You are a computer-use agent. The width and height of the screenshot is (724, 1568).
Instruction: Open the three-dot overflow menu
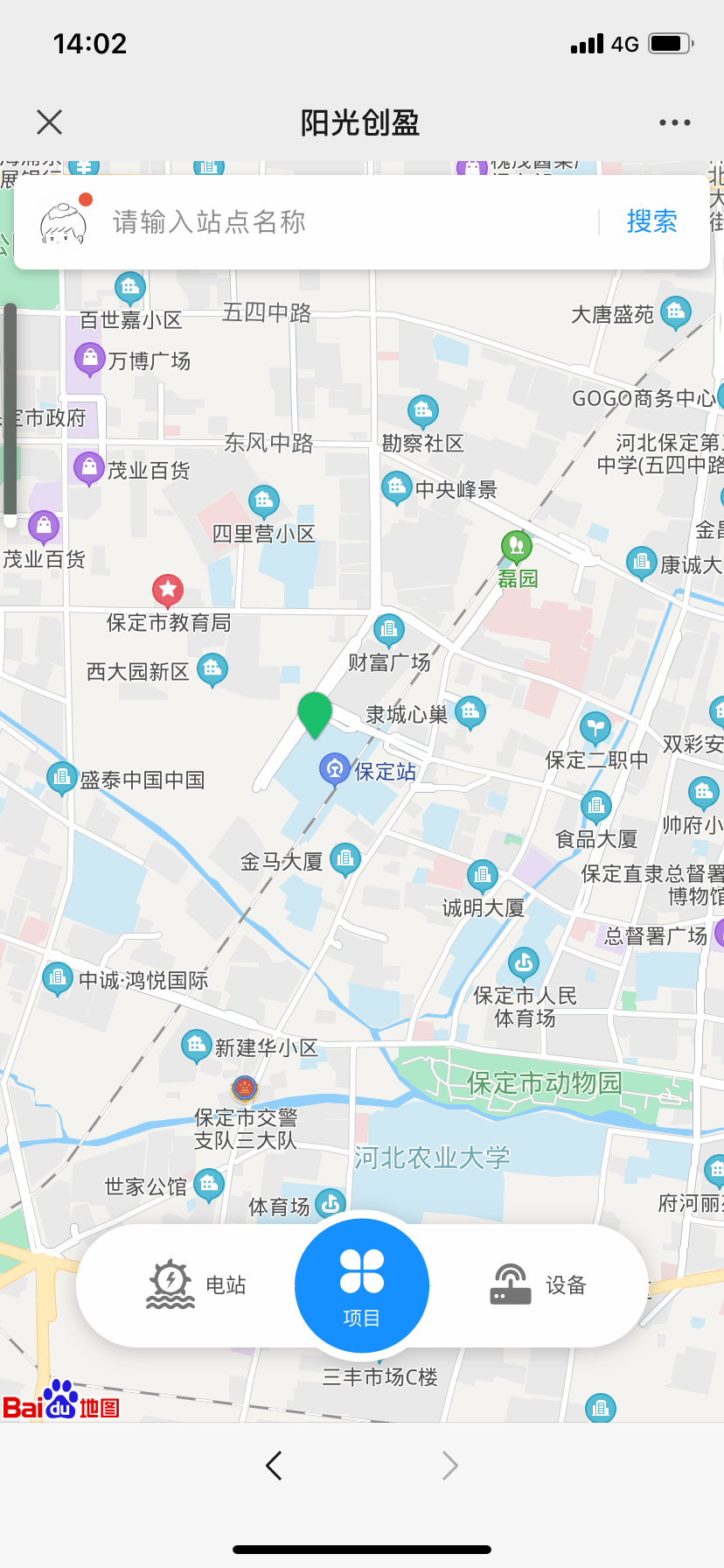[674, 122]
